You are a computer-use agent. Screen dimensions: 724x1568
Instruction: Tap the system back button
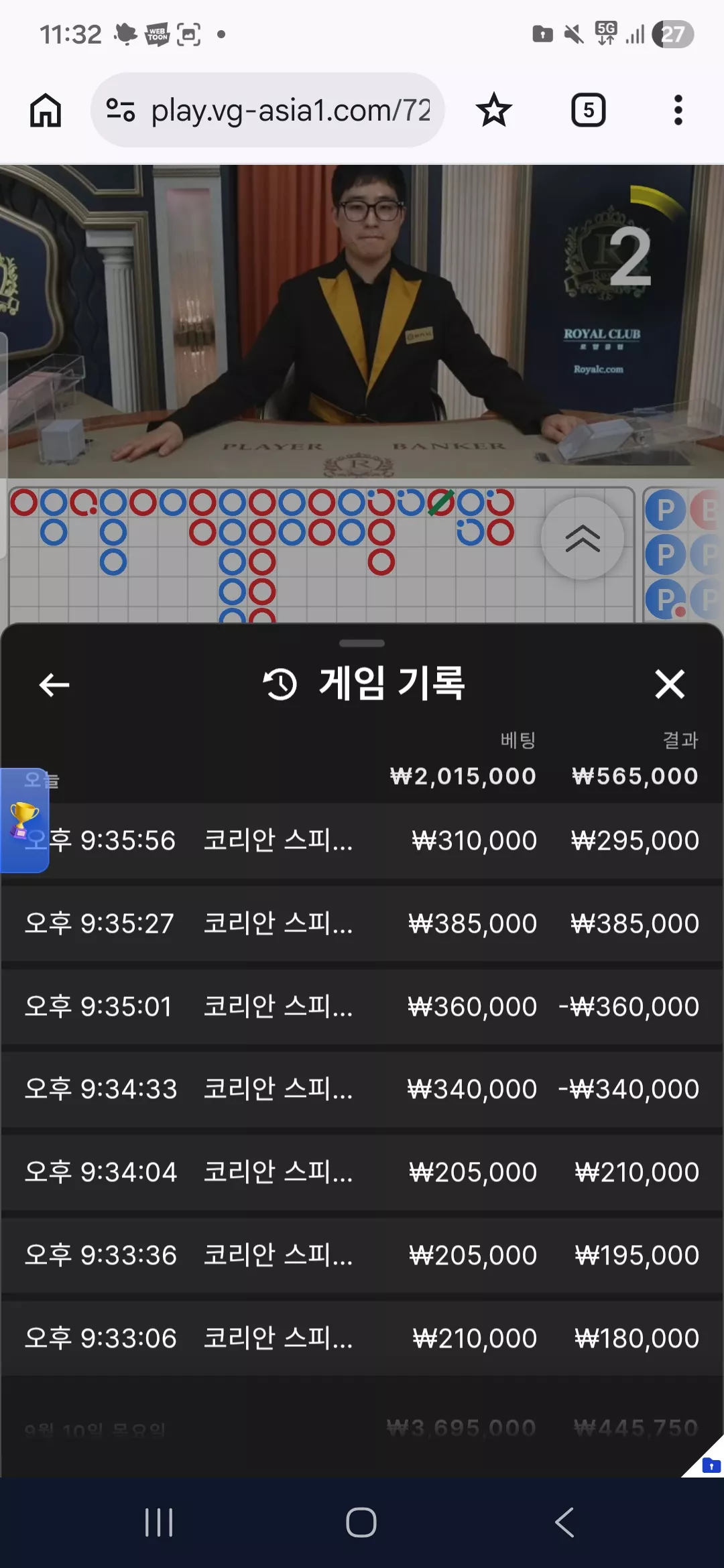click(x=564, y=1522)
